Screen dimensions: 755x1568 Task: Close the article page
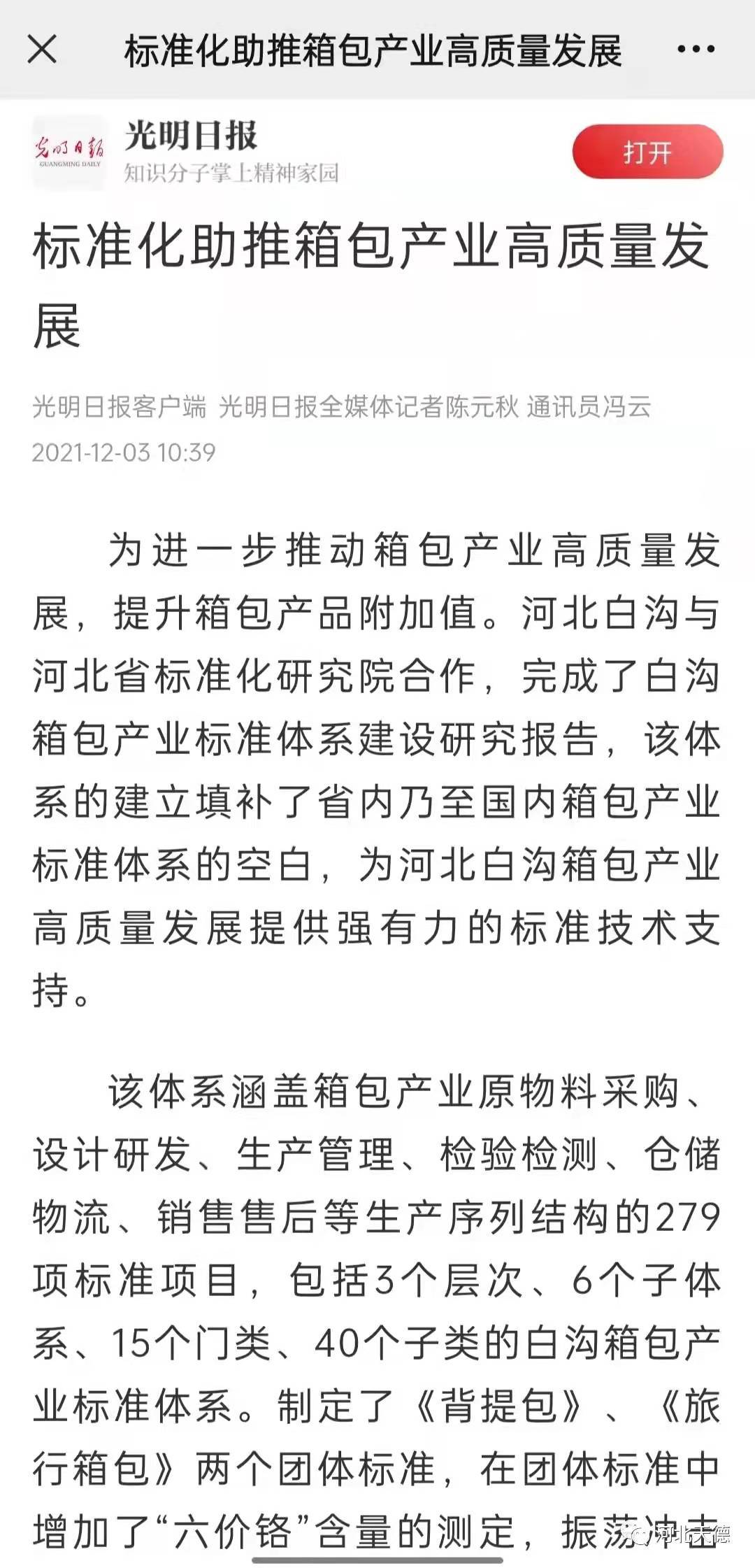click(x=42, y=50)
